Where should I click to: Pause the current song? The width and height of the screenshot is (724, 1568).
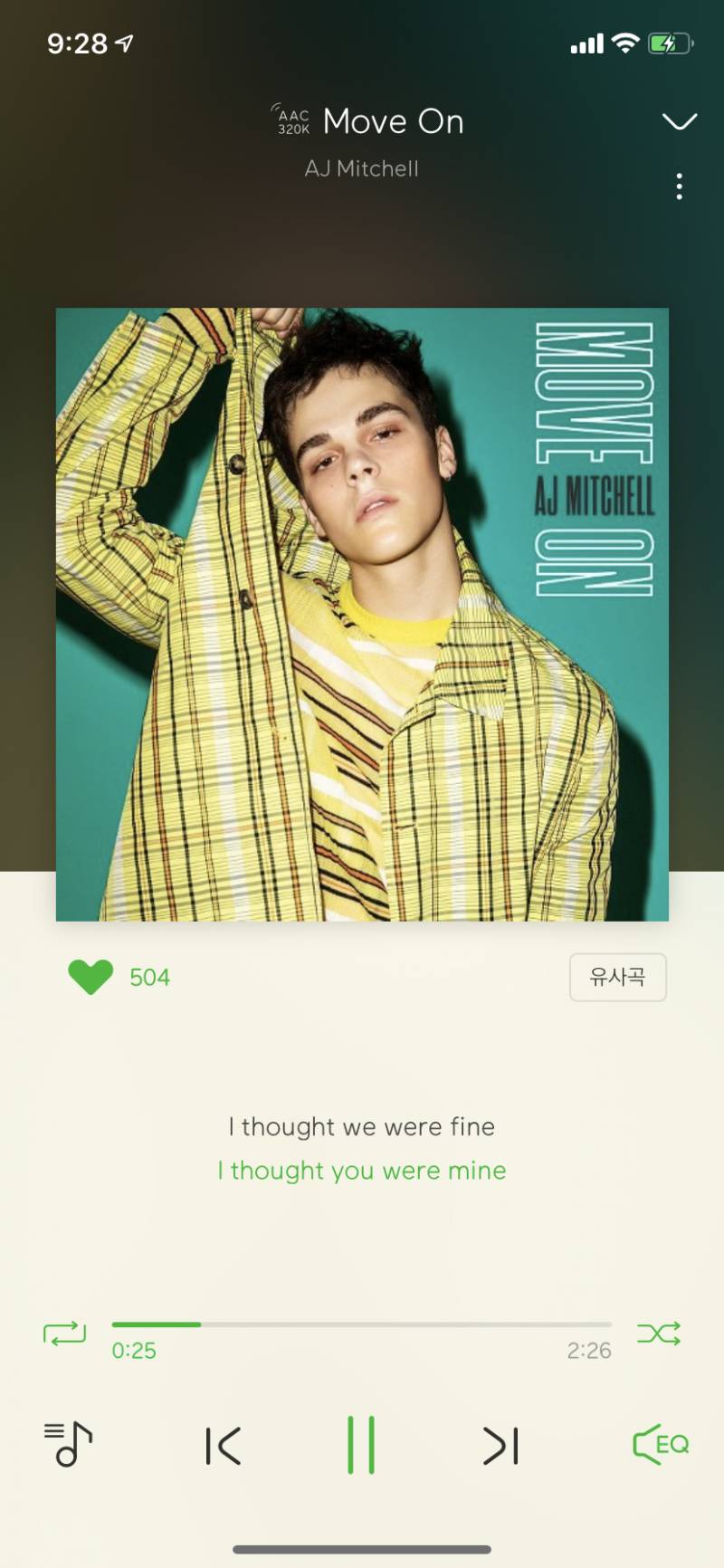[361, 1445]
